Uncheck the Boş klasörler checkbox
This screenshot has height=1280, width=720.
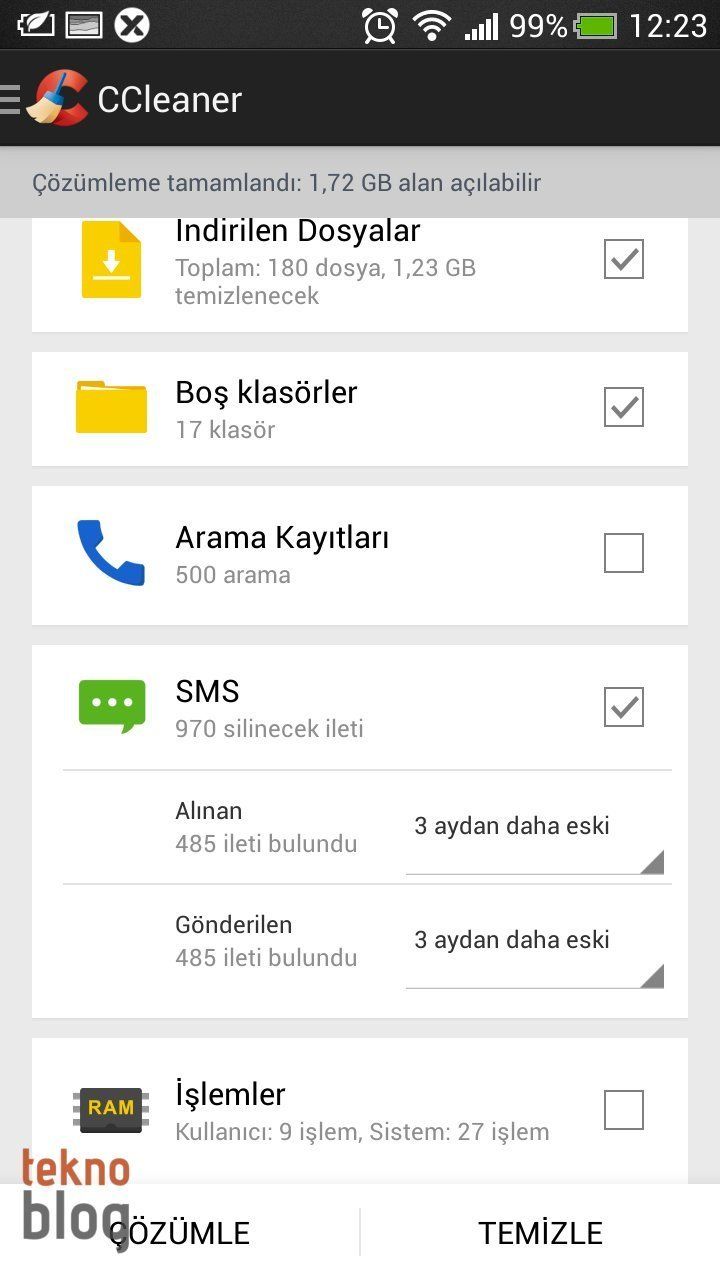(623, 408)
